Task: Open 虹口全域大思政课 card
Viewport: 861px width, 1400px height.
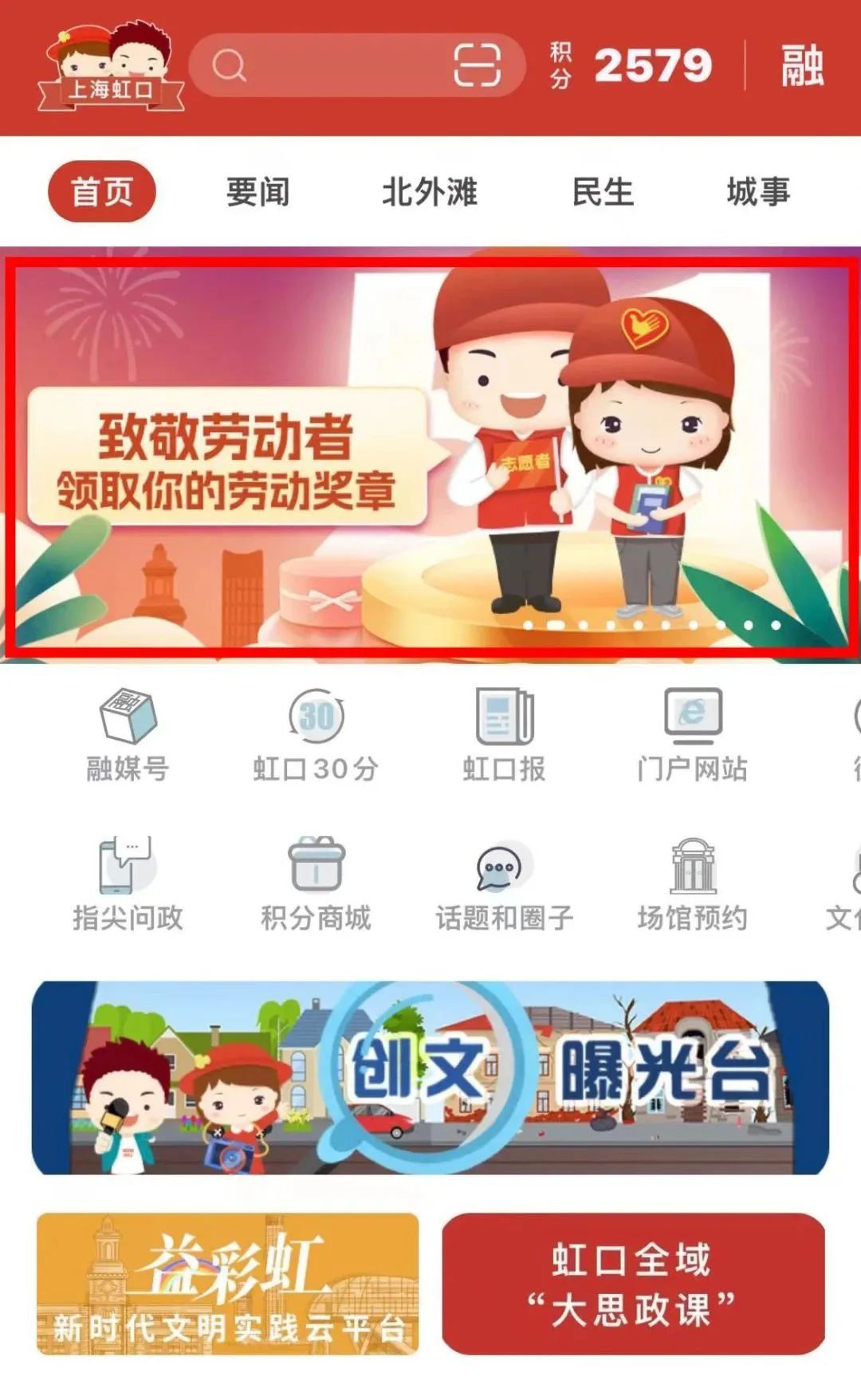Action: (x=633, y=1283)
